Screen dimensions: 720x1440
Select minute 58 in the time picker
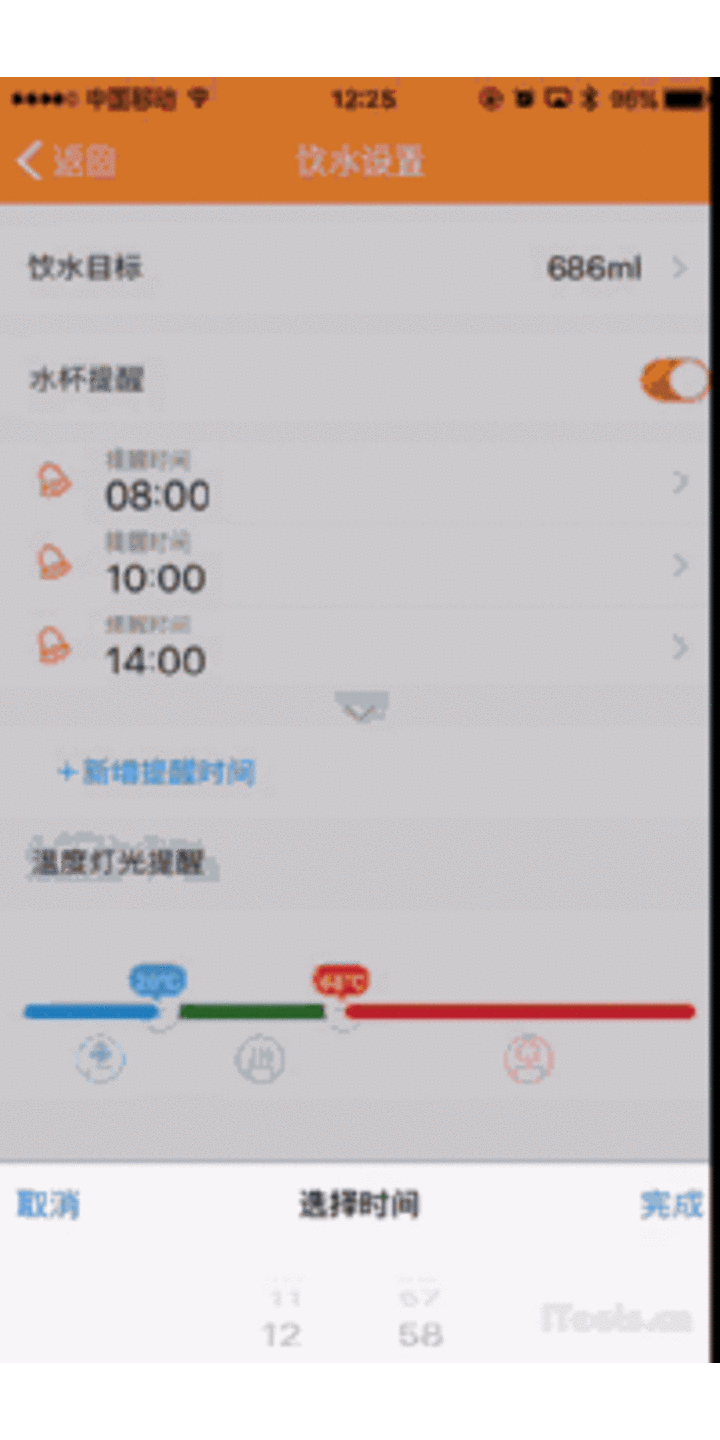pyautogui.click(x=420, y=1335)
